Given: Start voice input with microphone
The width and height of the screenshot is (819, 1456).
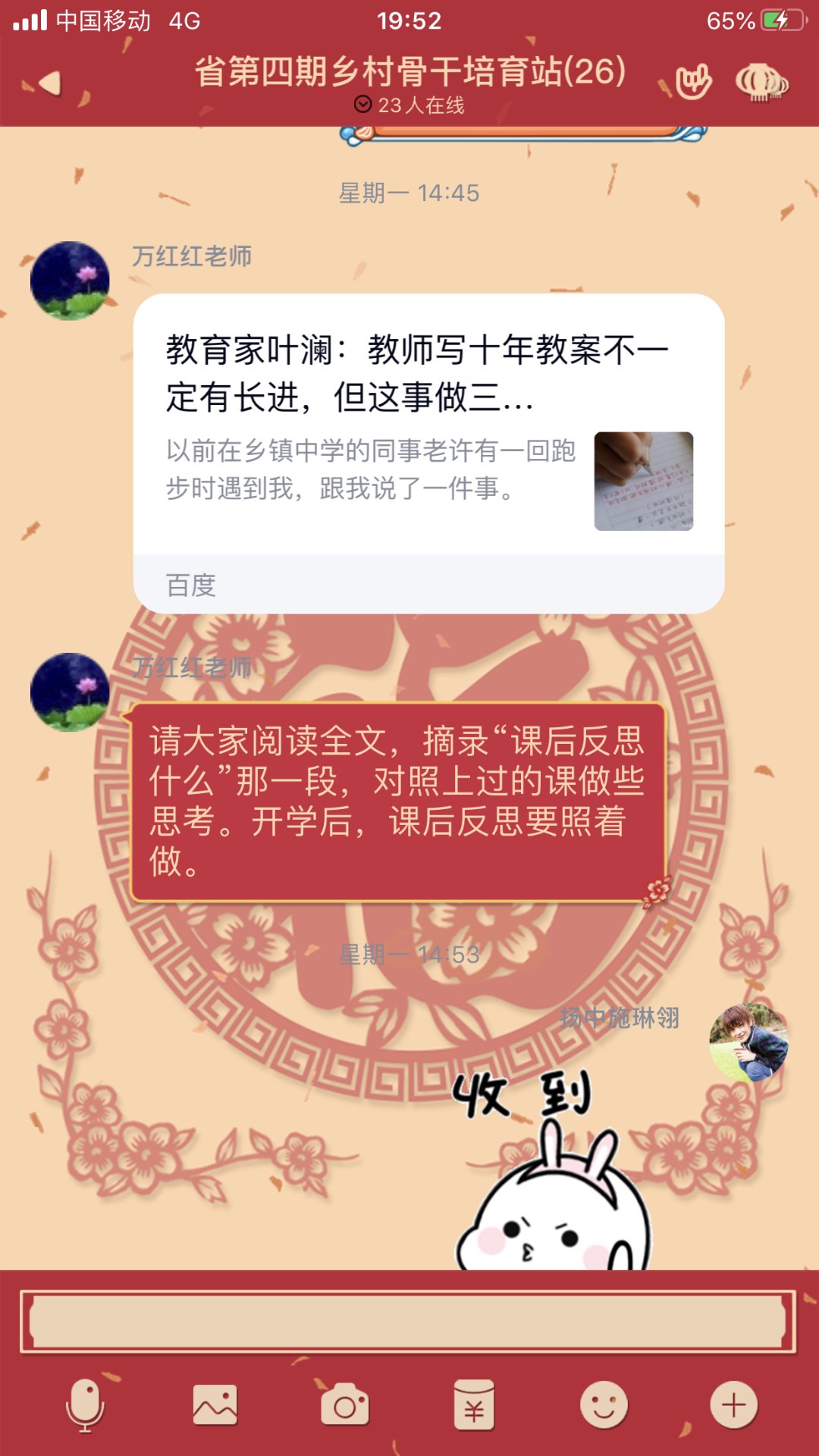Looking at the screenshot, I should pos(85,1404).
